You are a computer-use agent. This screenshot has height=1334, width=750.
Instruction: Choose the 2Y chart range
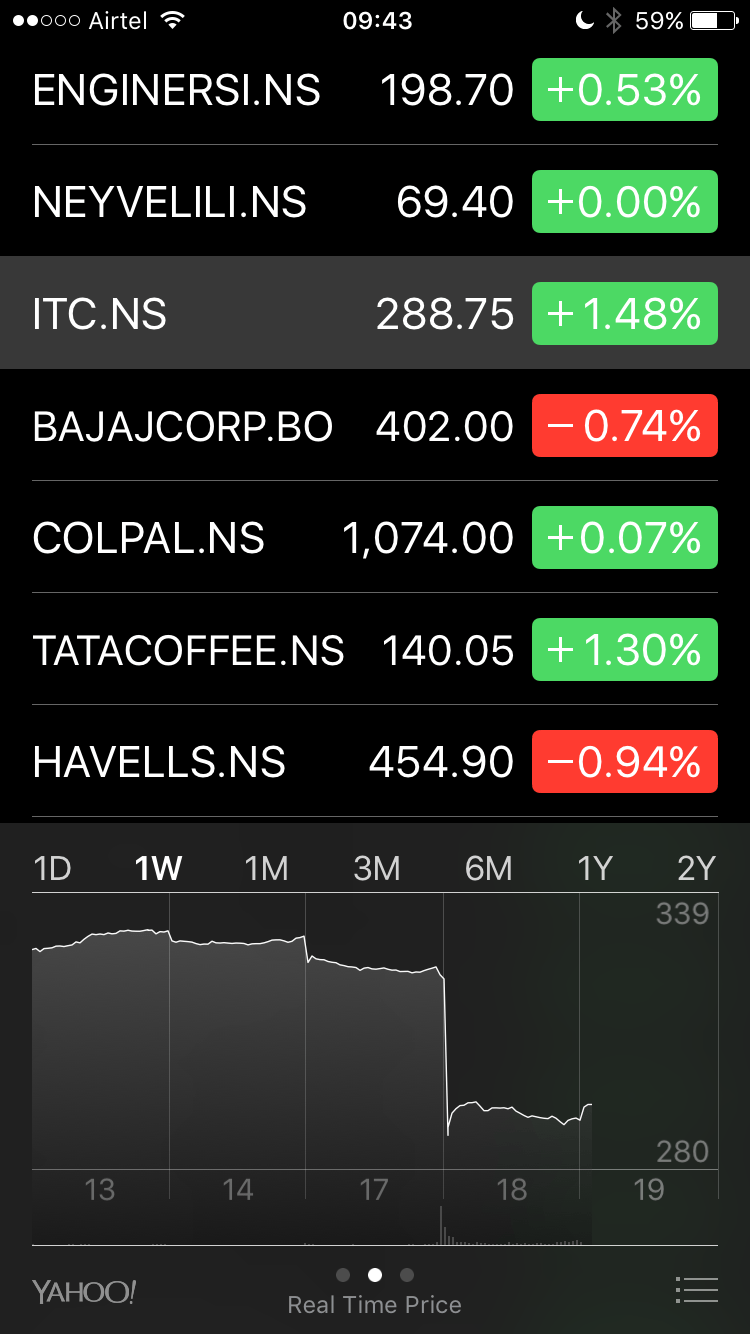click(x=696, y=868)
